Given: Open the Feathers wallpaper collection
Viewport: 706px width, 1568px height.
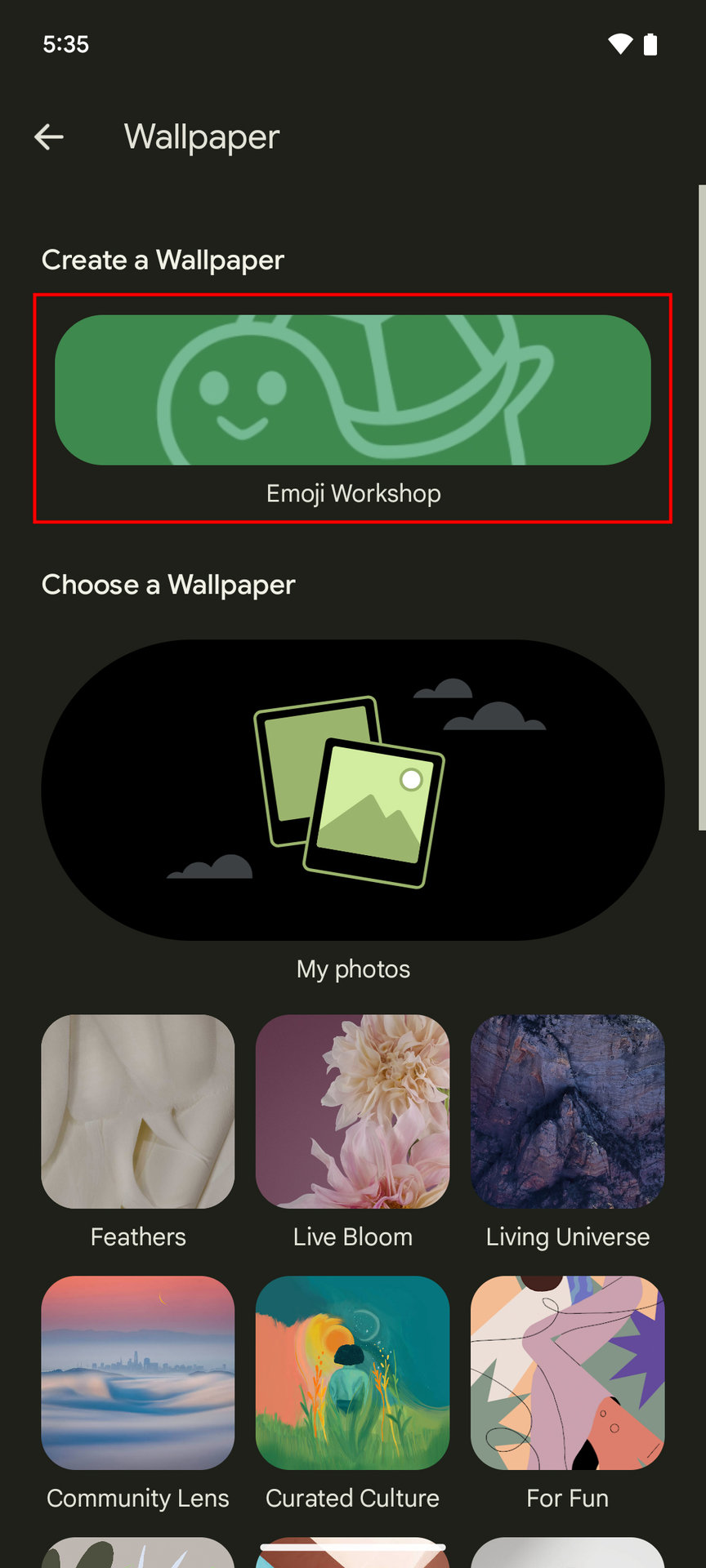Looking at the screenshot, I should (138, 1111).
